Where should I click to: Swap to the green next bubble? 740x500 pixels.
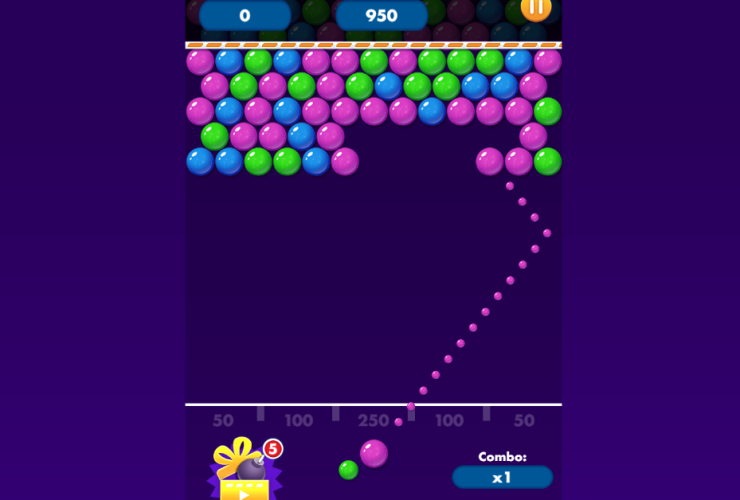(x=348, y=470)
